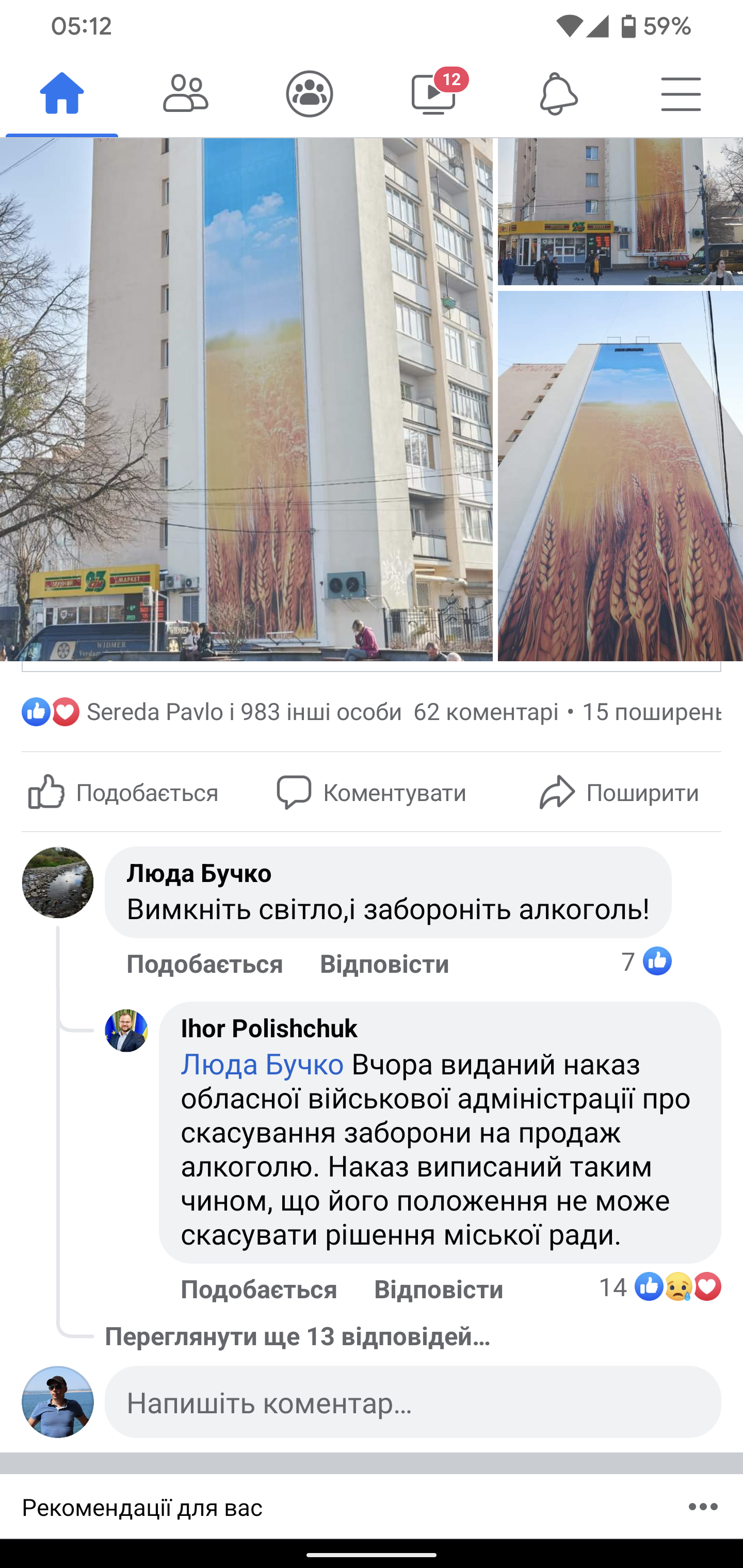Open the notifications bell
Viewport: 743px width, 1568px height.
point(558,94)
